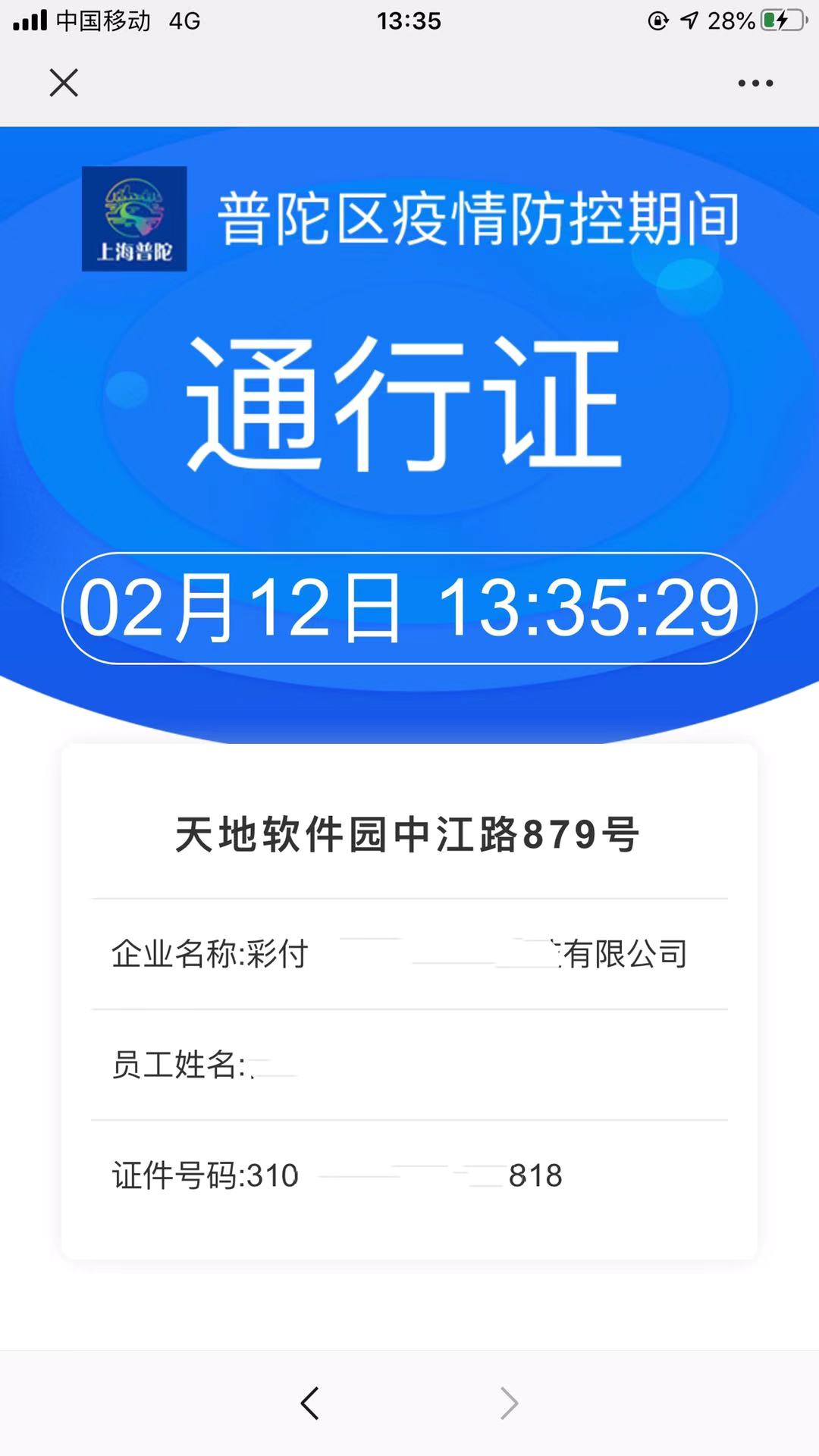Open the three-dot overflow menu
Screen dimensions: 819x1456
click(755, 83)
